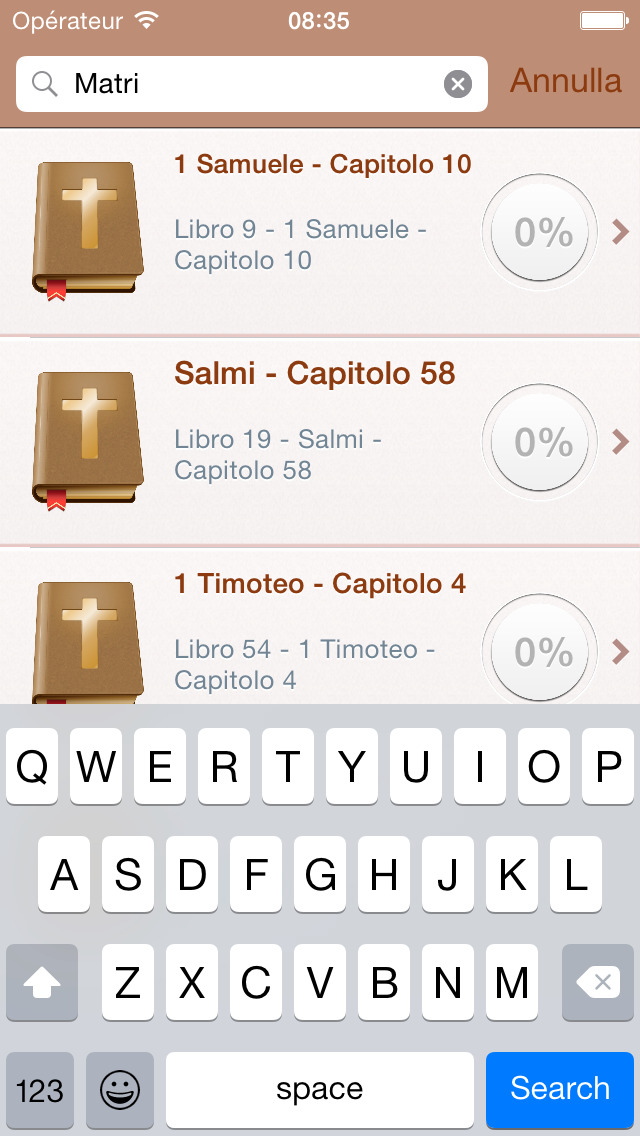Clear the search text "Matri"
This screenshot has width=640, height=1136.
click(x=457, y=85)
